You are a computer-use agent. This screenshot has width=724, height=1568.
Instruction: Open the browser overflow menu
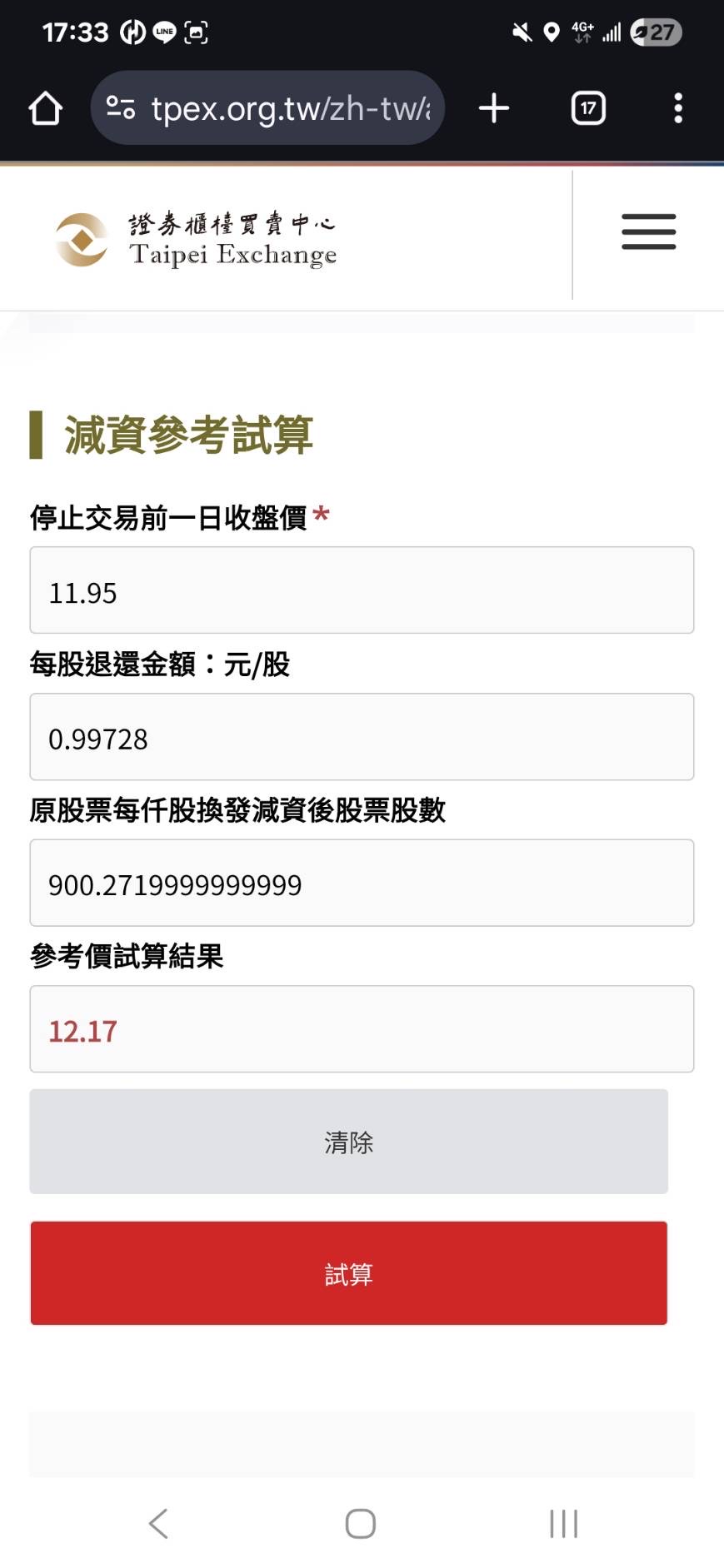pos(678,108)
